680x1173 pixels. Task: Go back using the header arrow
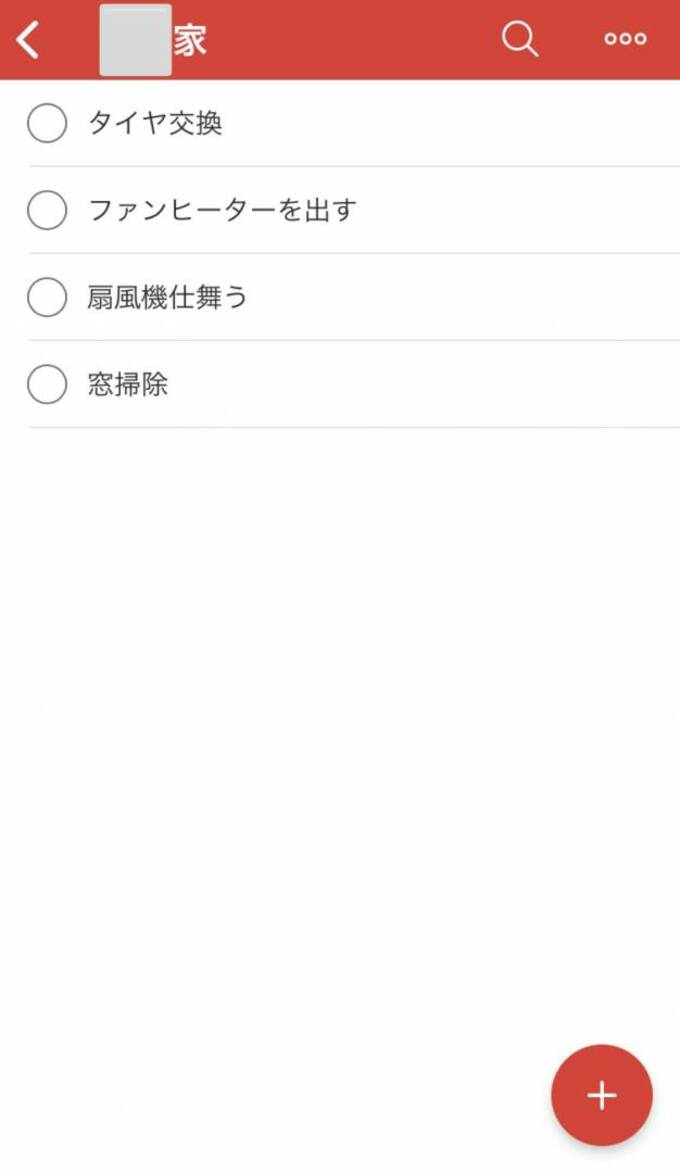(x=28, y=40)
